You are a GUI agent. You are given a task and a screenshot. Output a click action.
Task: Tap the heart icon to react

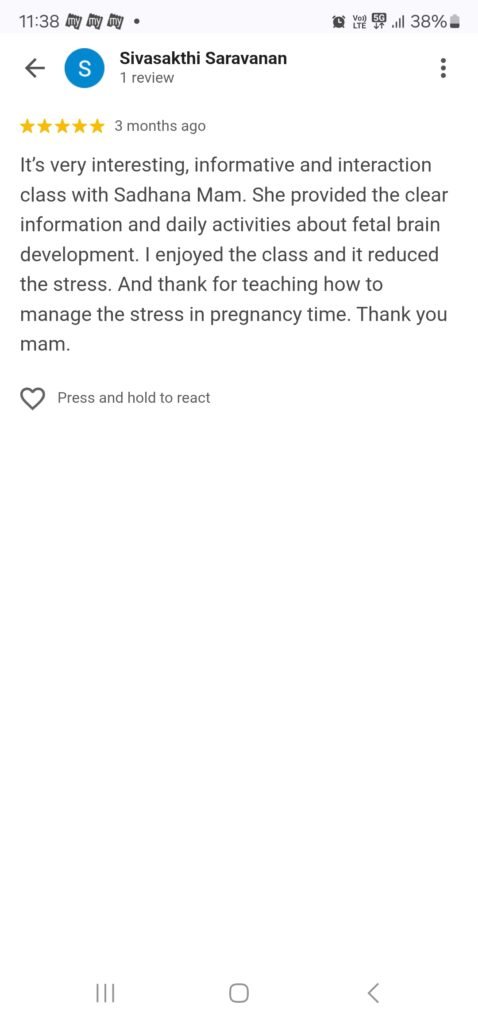click(33, 398)
